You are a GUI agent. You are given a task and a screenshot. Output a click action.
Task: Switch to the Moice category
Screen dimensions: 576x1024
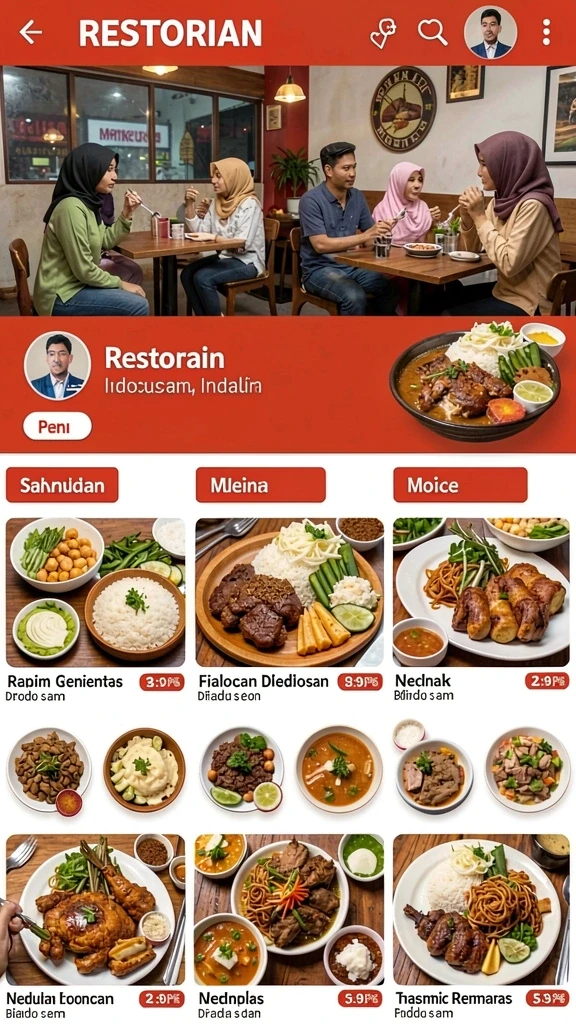point(460,485)
